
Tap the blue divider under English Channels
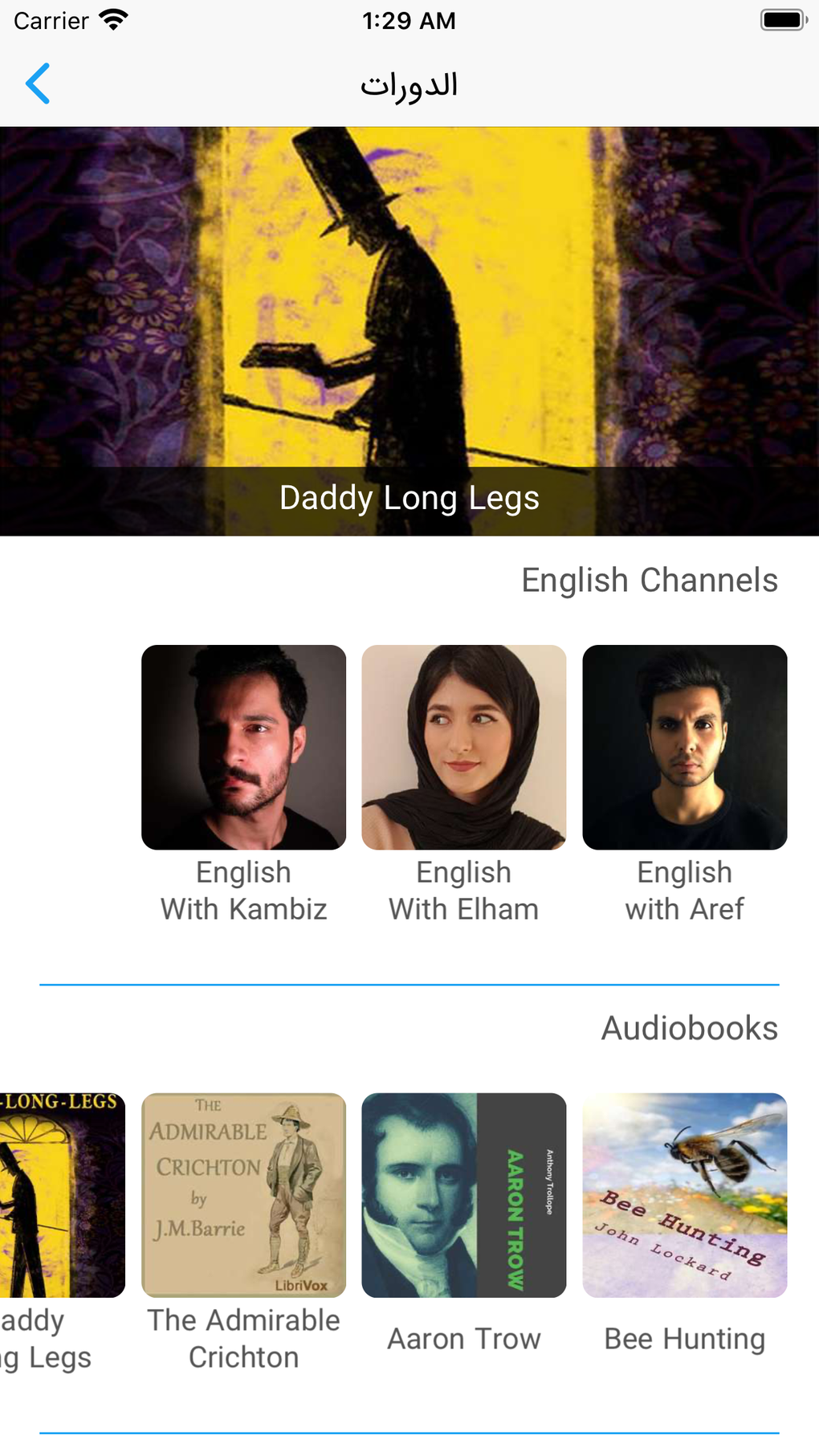(x=409, y=982)
